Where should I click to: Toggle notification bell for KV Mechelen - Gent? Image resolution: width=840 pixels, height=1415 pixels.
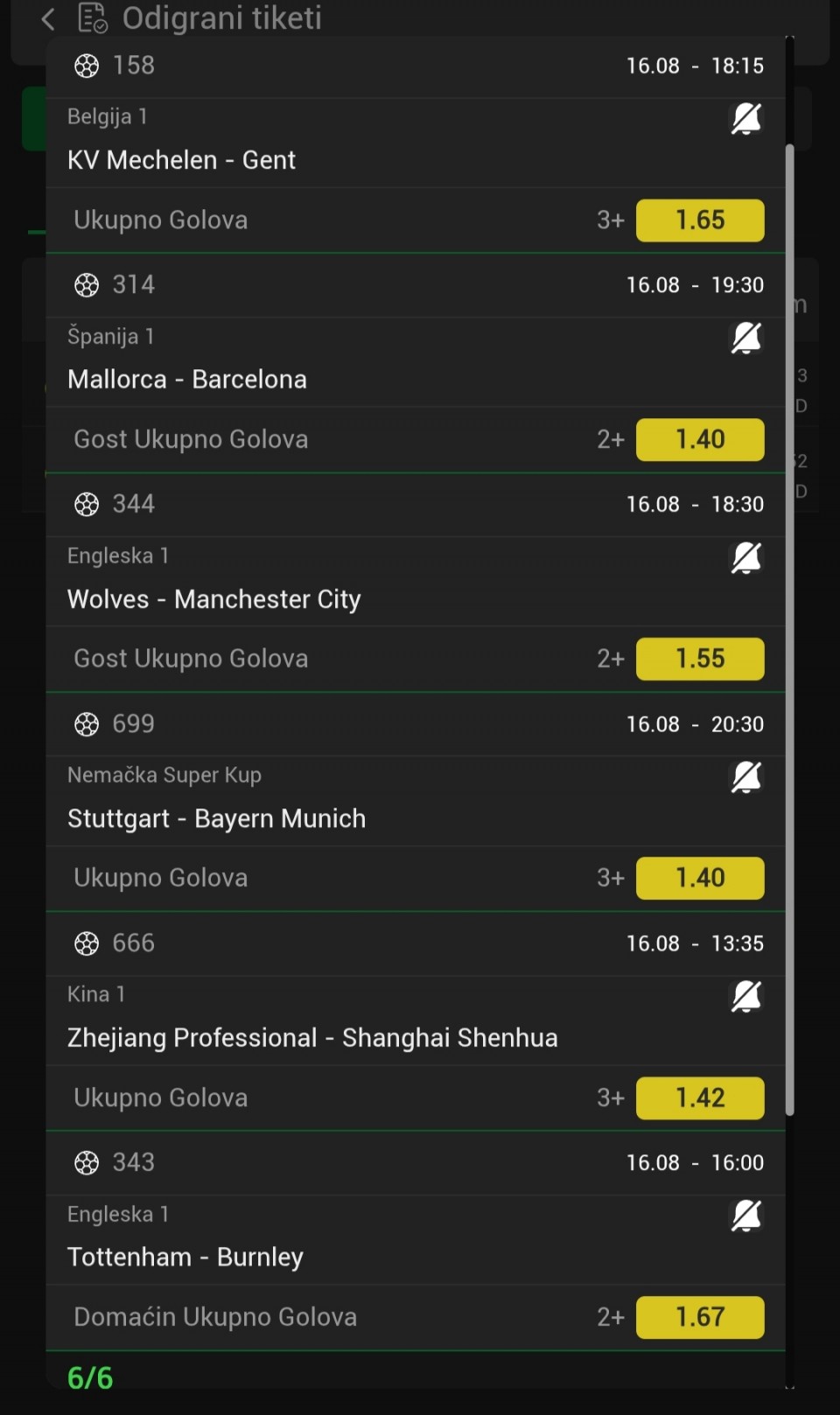tap(745, 118)
